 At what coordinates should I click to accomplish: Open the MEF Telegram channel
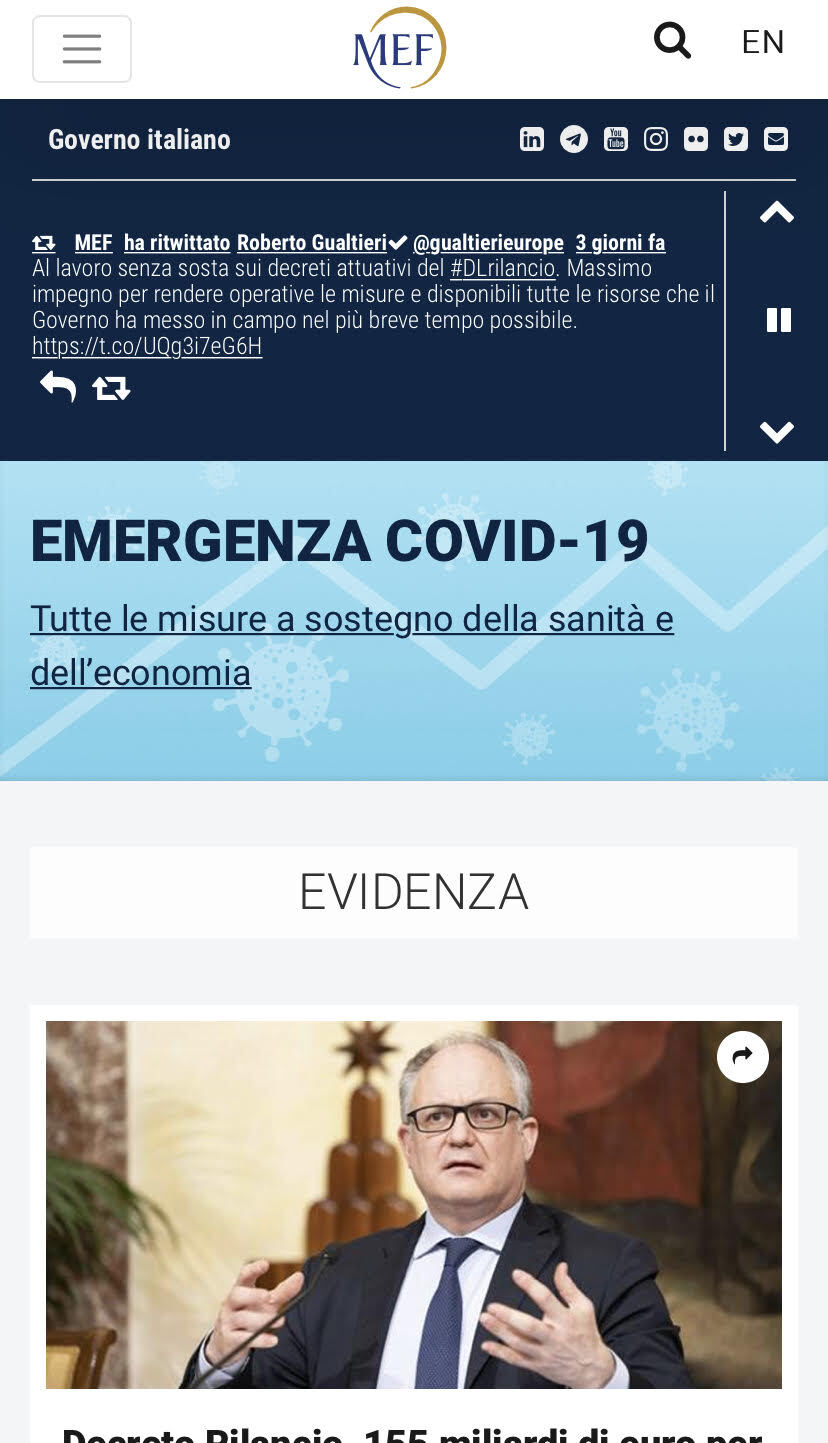(574, 139)
